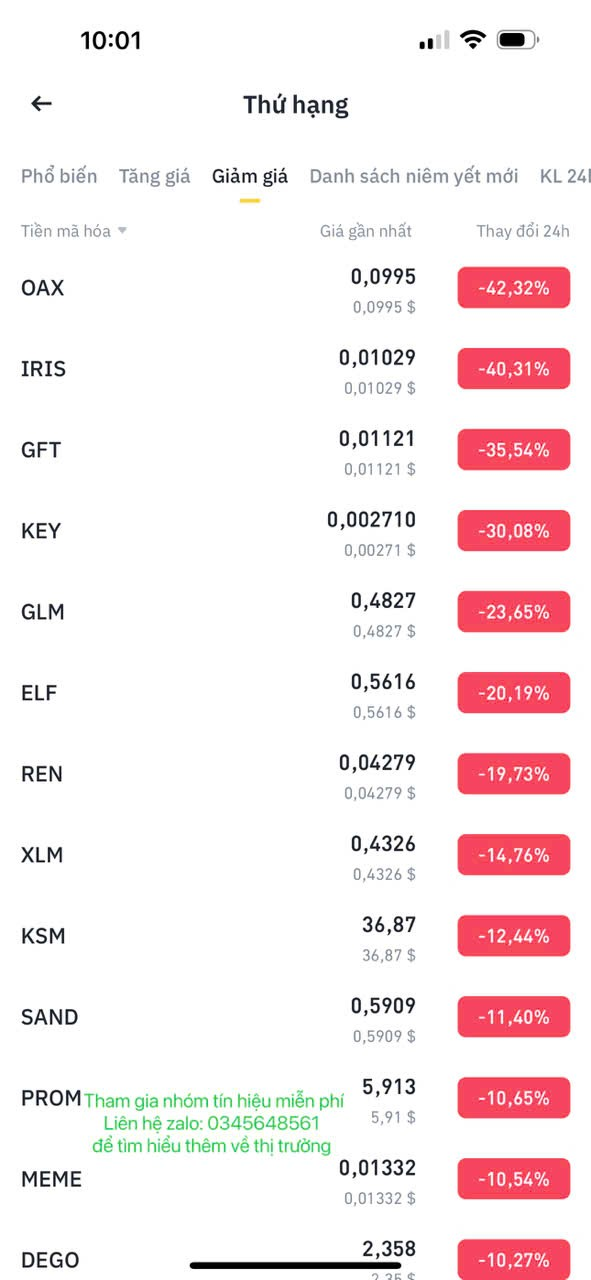Open the KSM coin row
This screenshot has height=1280, width=591.
pyautogui.click(x=295, y=936)
